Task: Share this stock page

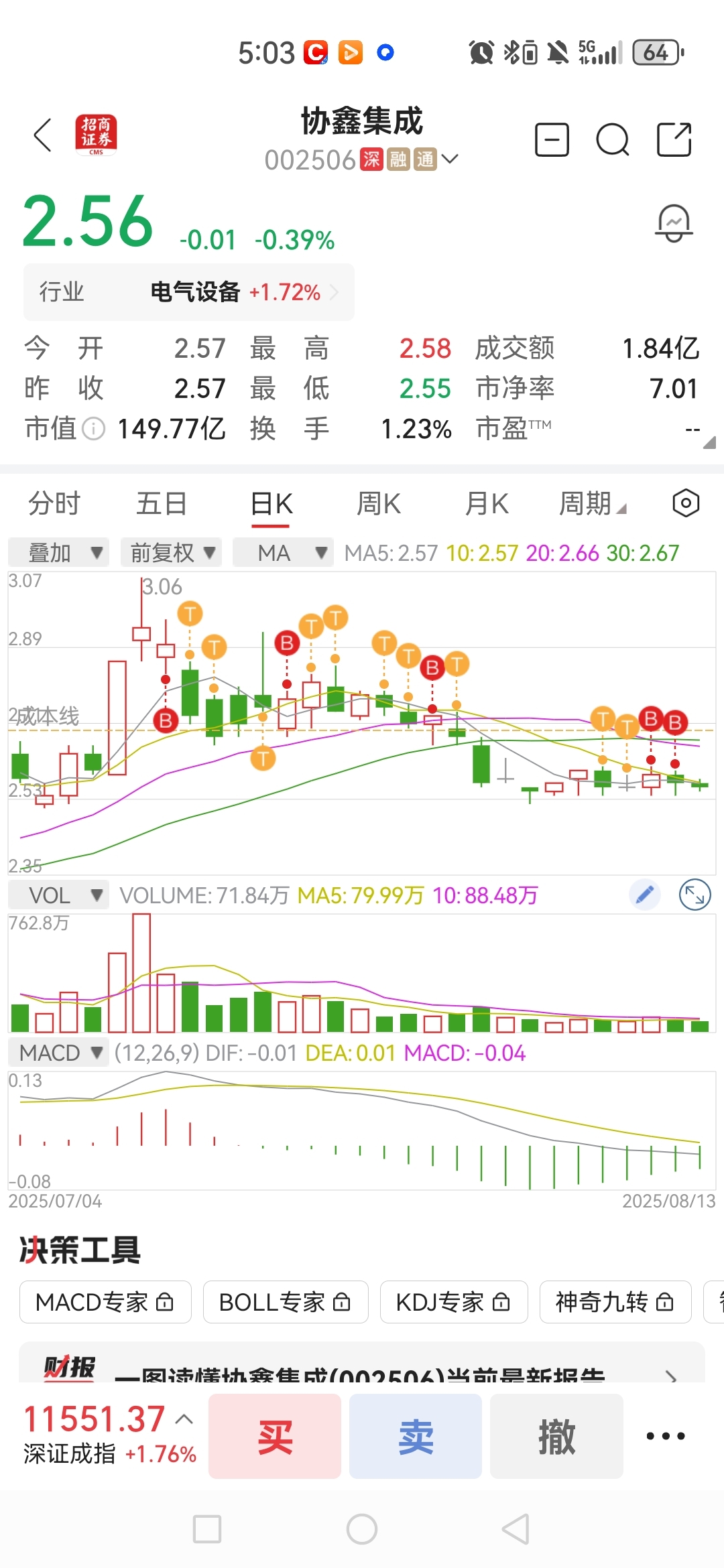Action: (674, 139)
